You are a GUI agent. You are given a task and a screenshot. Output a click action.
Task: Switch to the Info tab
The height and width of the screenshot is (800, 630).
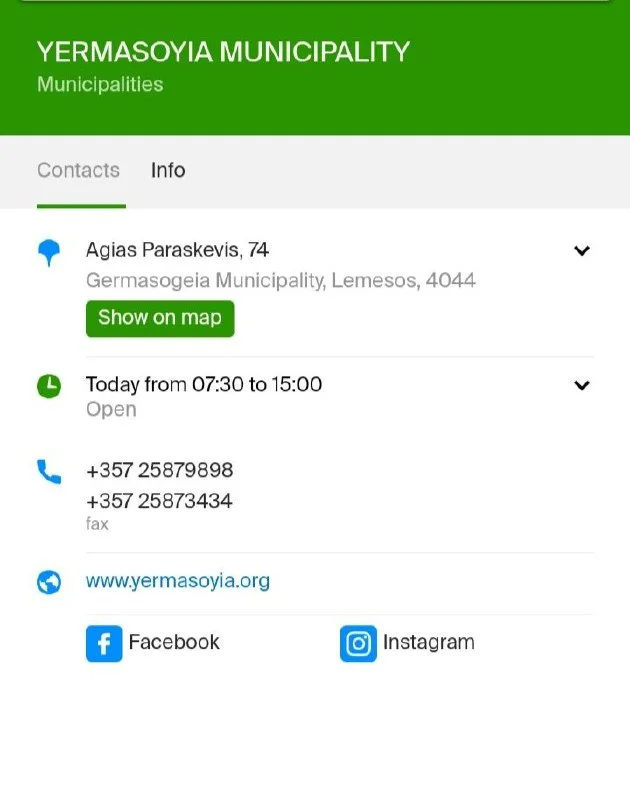point(168,171)
